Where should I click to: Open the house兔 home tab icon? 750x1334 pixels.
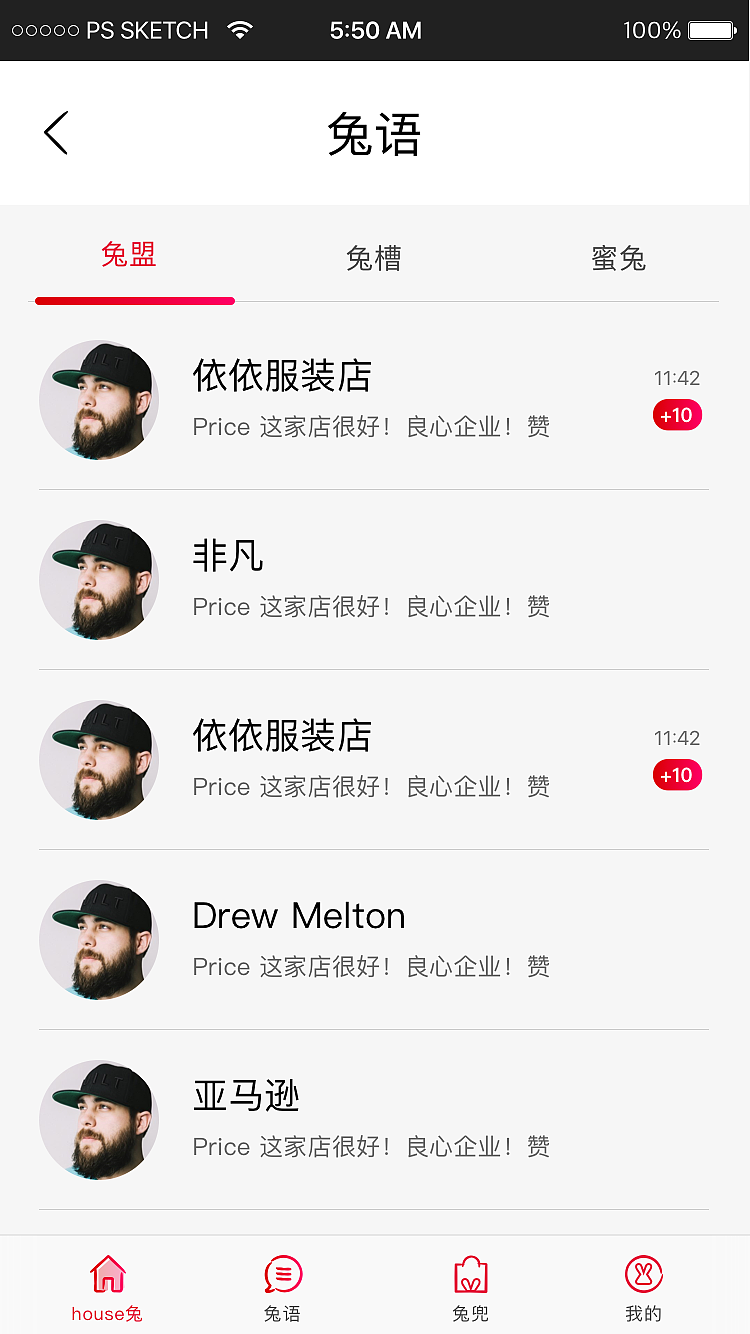(x=107, y=1275)
